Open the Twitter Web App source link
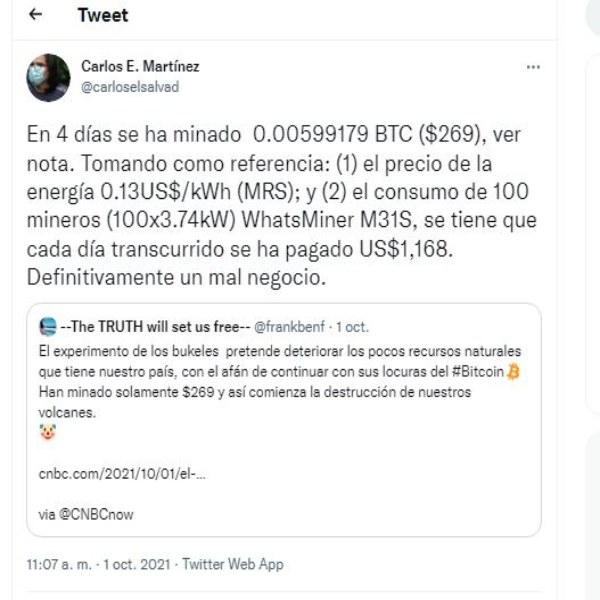This screenshot has height=600, width=600. (x=231, y=564)
